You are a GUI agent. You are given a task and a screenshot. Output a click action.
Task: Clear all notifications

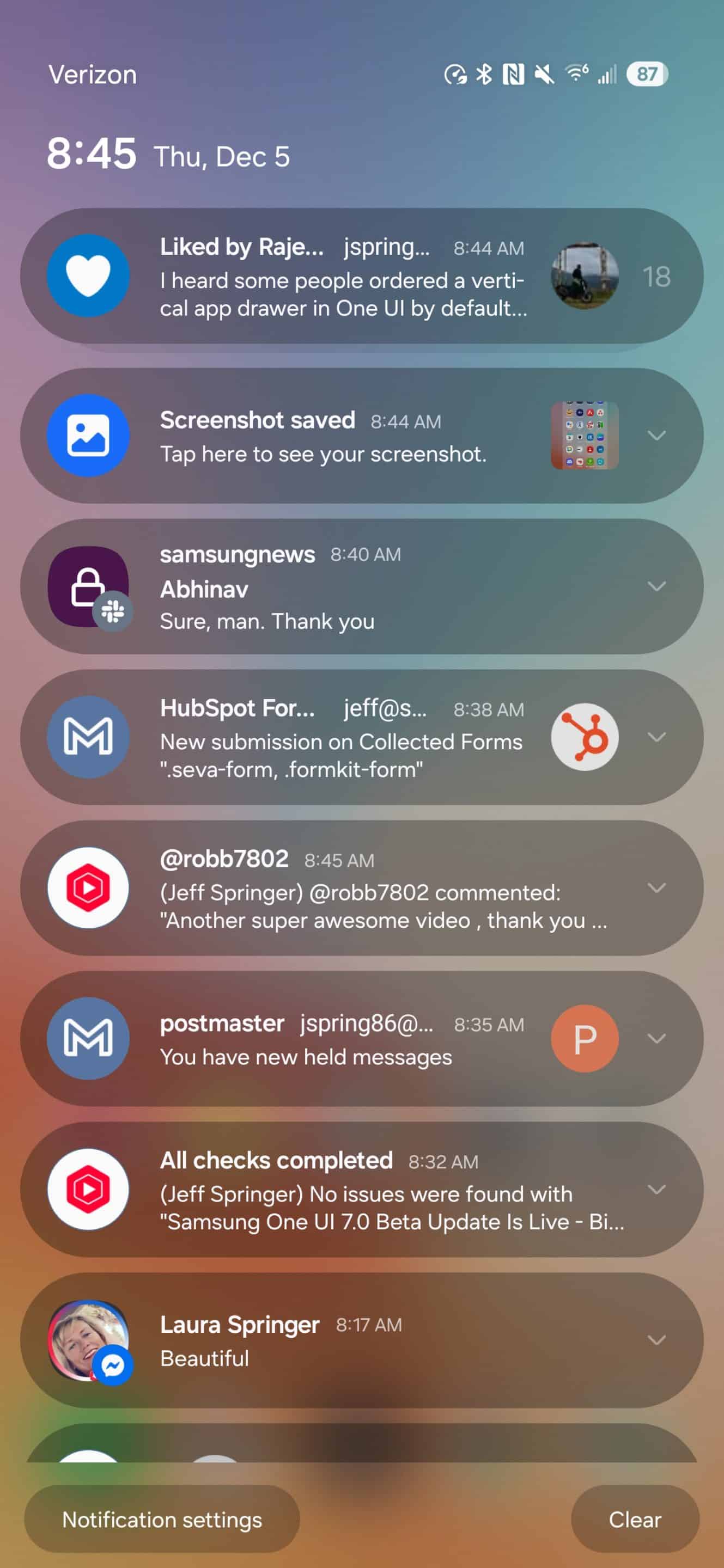click(x=635, y=1520)
